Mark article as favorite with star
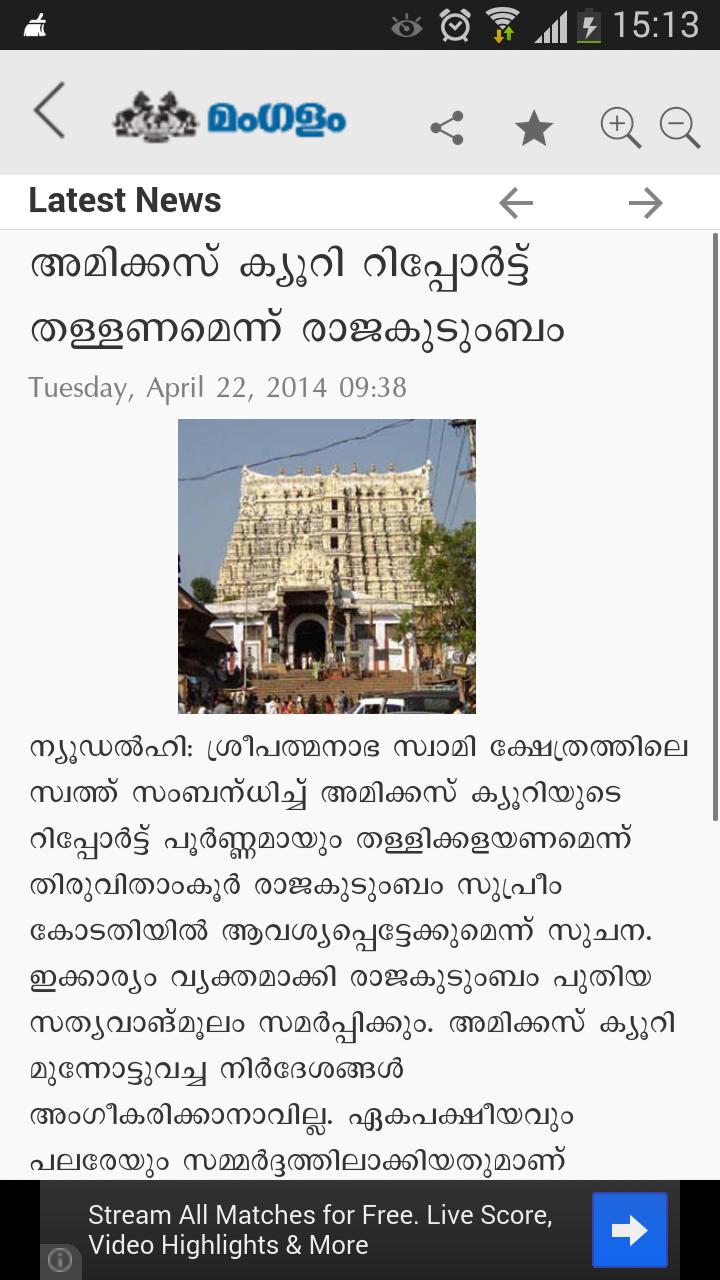This screenshot has width=720, height=1280. [534, 128]
